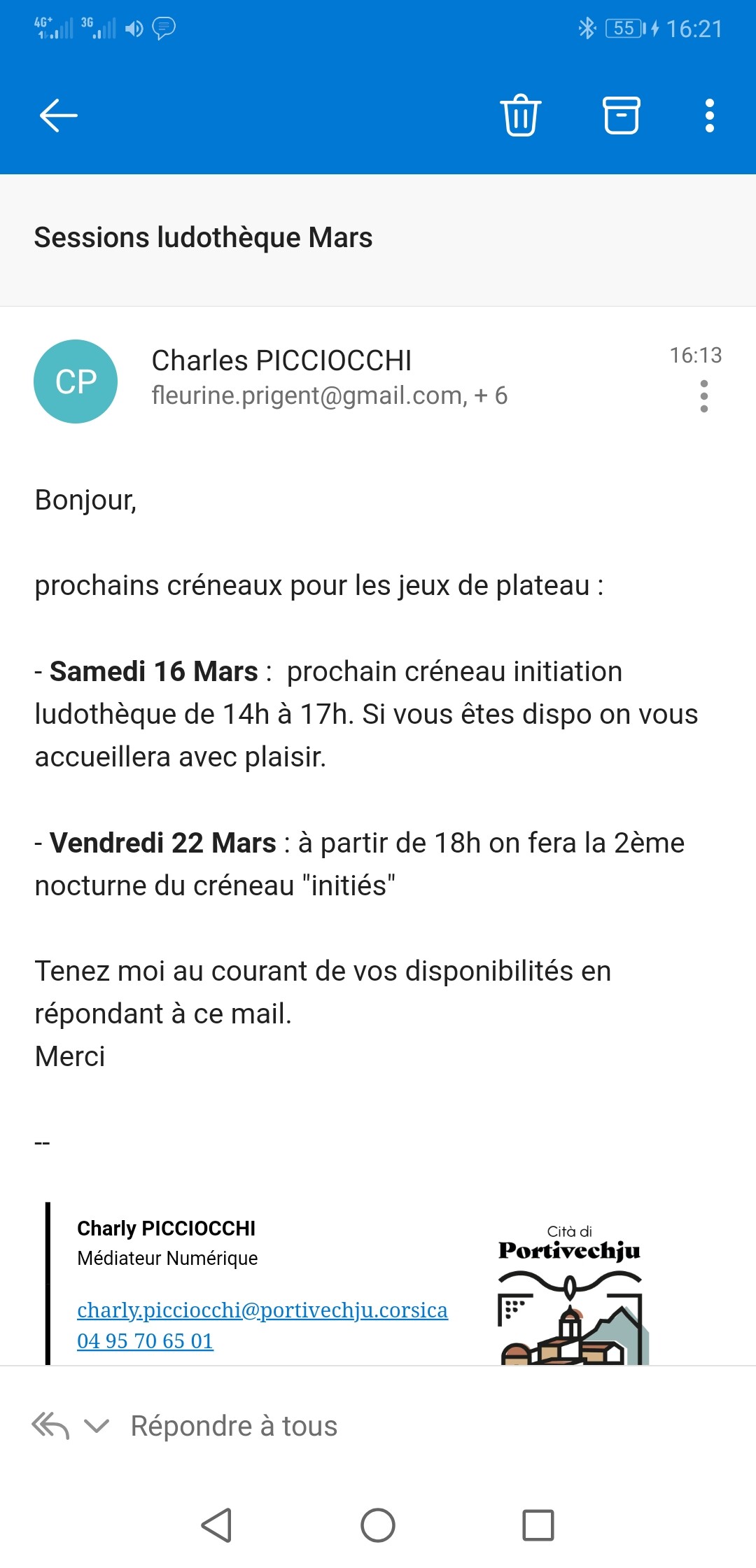756x1568 pixels.
Task: Open message options next to 16:13
Action: (x=704, y=396)
